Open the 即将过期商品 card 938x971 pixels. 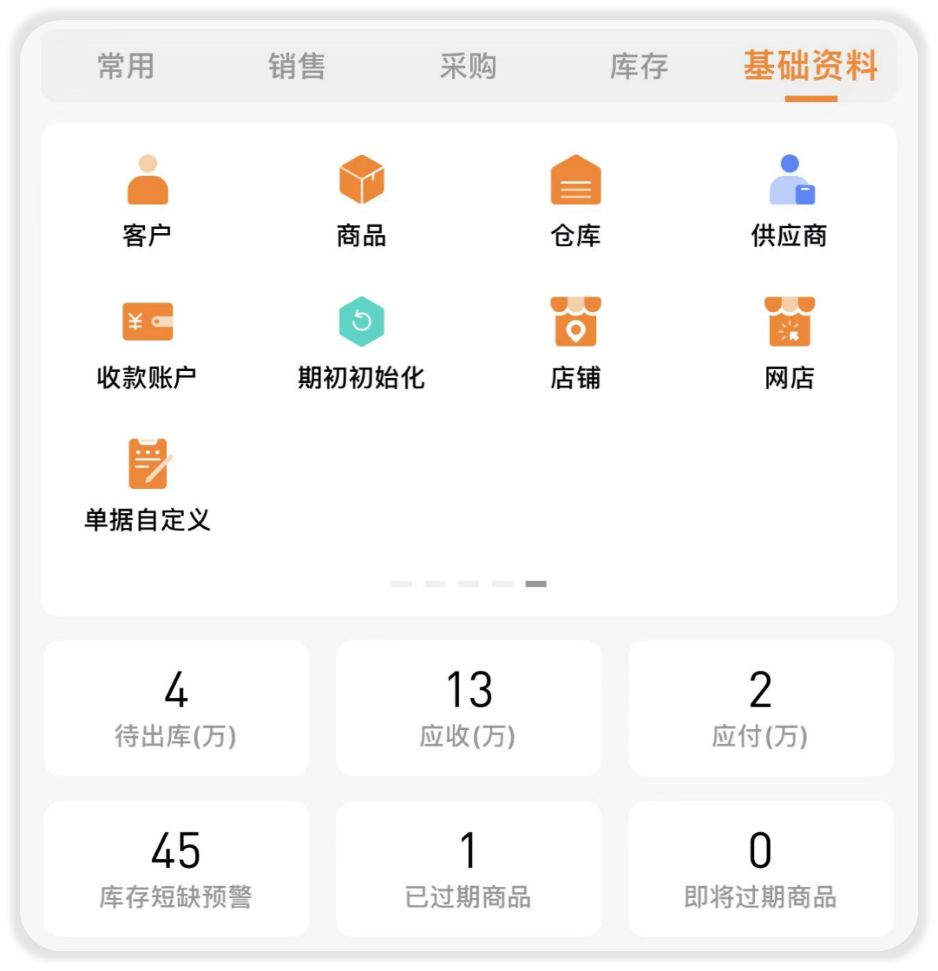[x=760, y=868]
